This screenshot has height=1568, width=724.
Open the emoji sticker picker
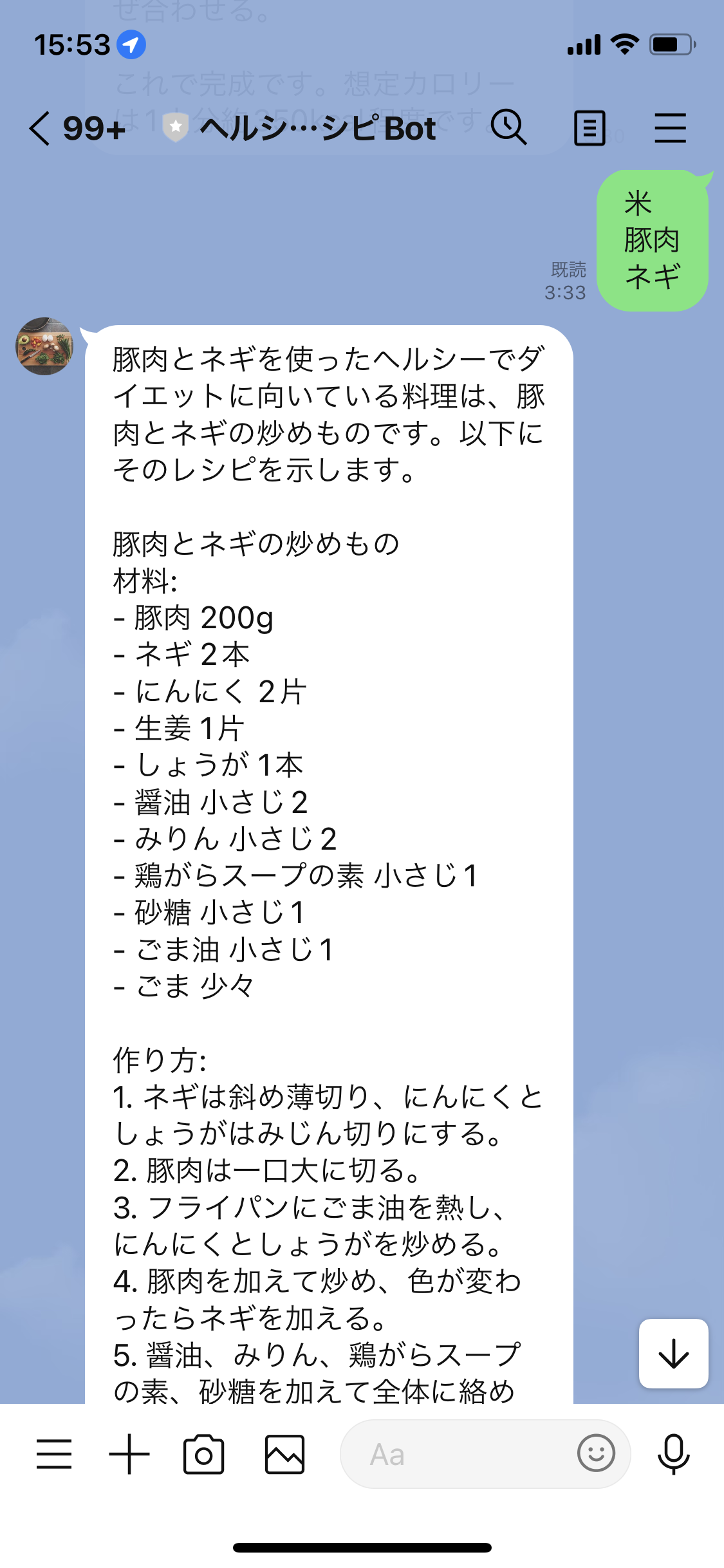click(x=596, y=1453)
